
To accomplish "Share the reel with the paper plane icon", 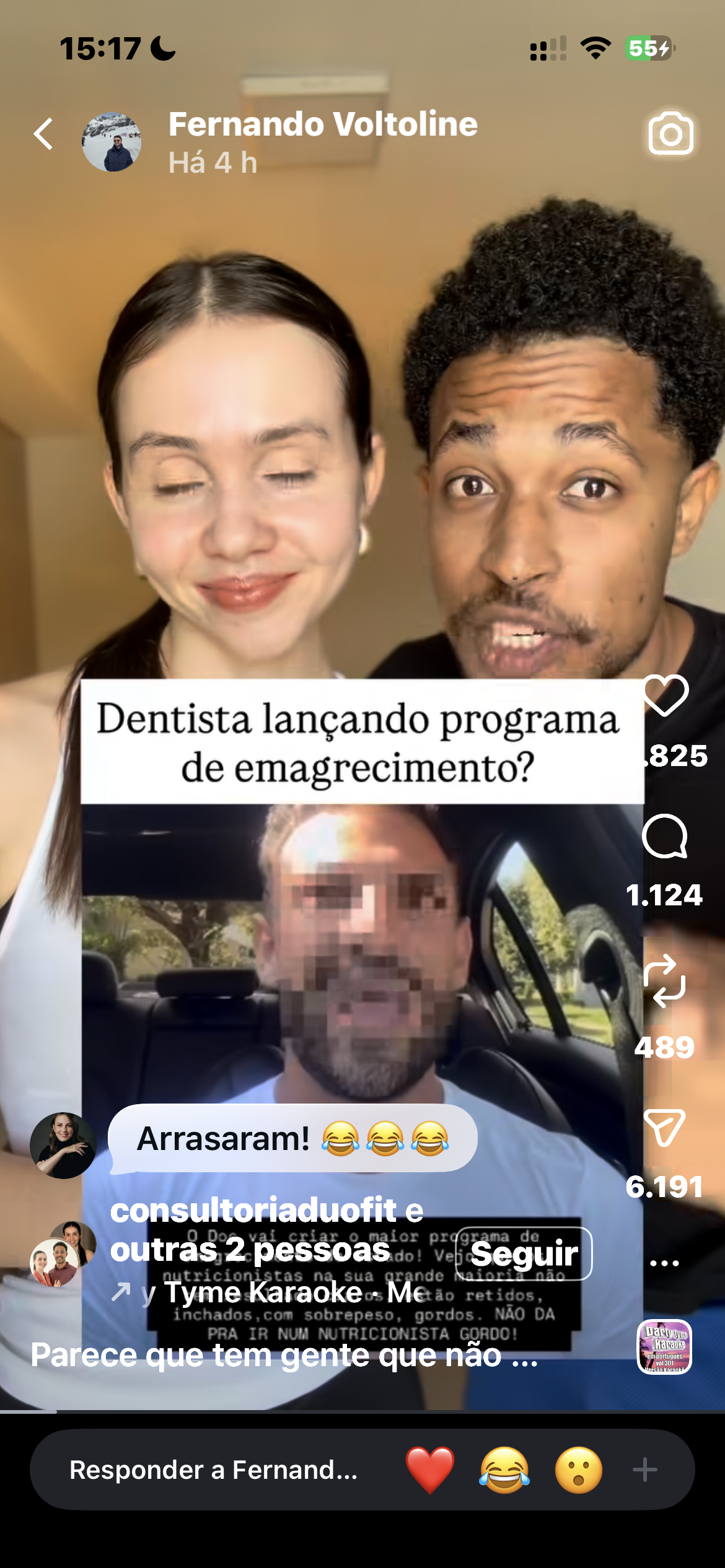I will (x=664, y=1127).
